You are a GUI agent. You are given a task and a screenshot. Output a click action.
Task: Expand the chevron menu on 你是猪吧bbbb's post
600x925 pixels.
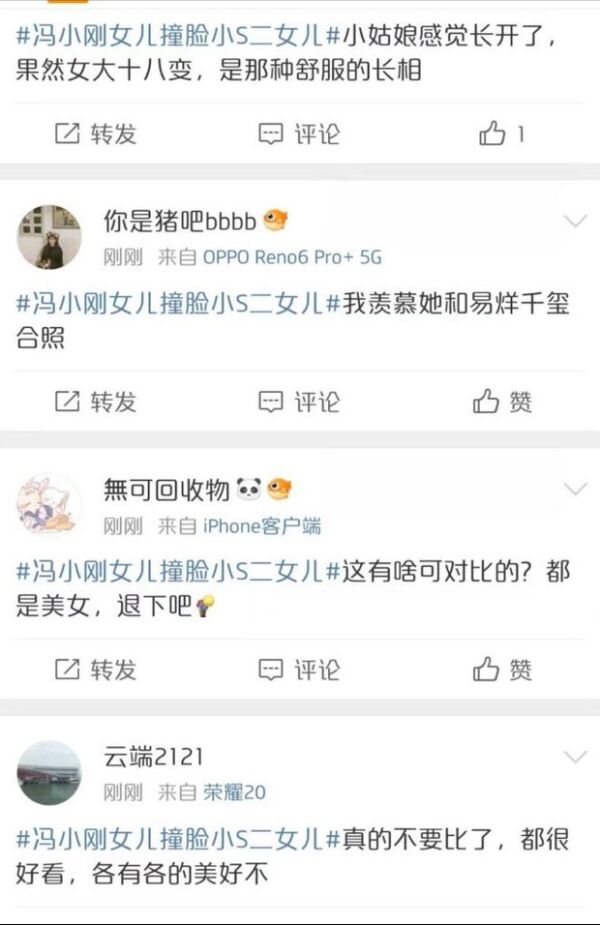[575, 221]
